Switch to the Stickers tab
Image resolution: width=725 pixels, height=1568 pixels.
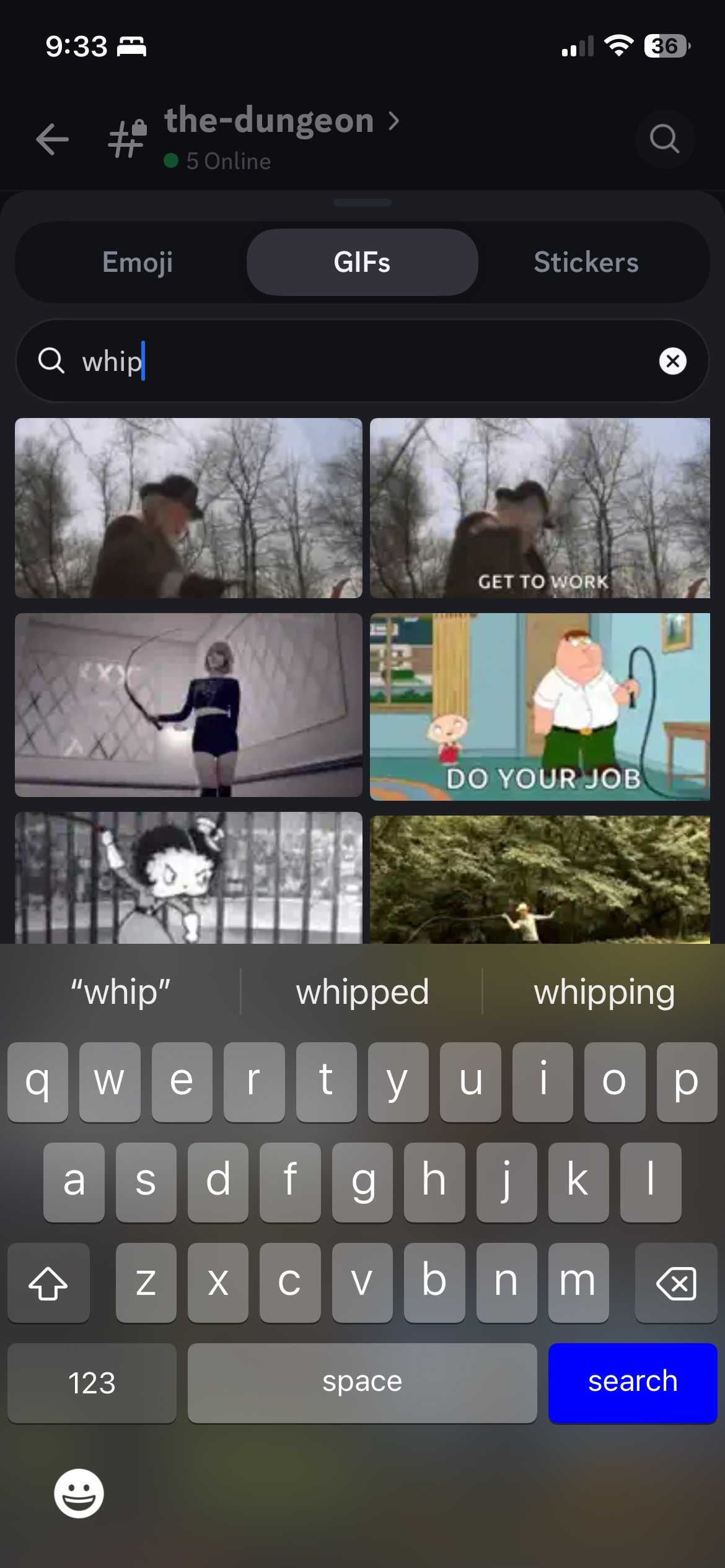tap(586, 262)
